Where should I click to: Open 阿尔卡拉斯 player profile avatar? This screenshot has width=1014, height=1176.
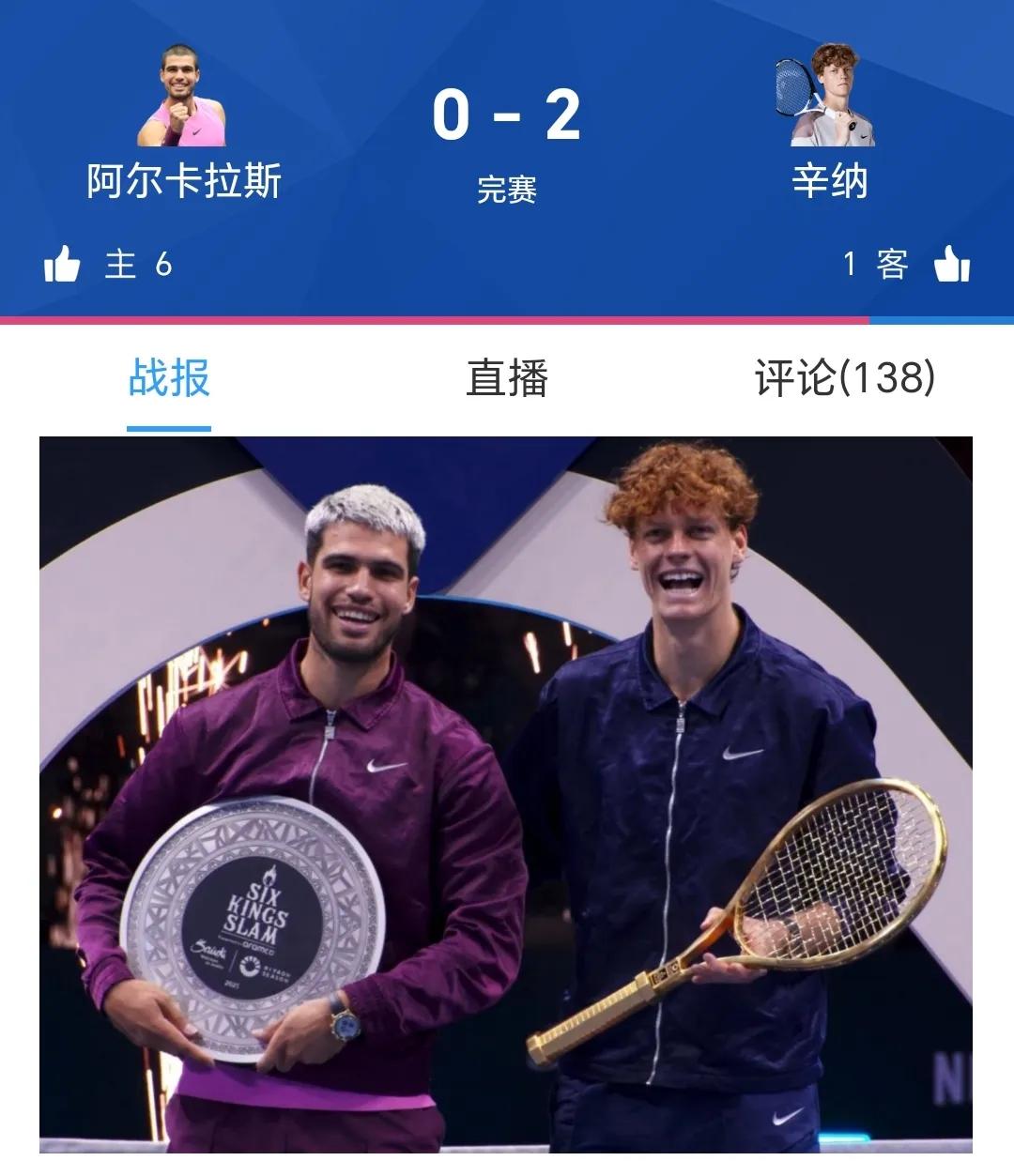click(182, 97)
